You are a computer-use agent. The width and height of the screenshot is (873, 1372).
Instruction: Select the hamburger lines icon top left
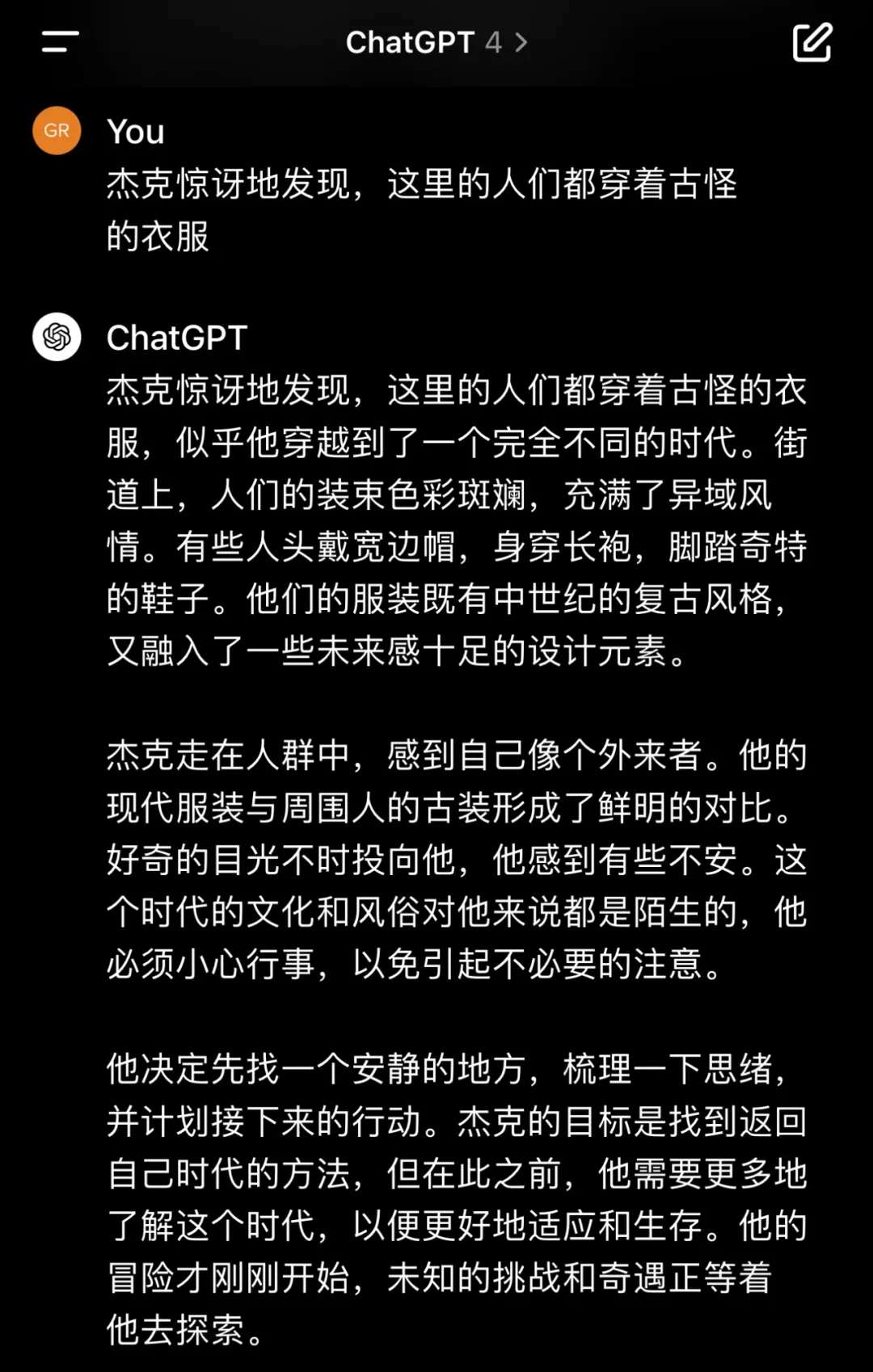57,43
